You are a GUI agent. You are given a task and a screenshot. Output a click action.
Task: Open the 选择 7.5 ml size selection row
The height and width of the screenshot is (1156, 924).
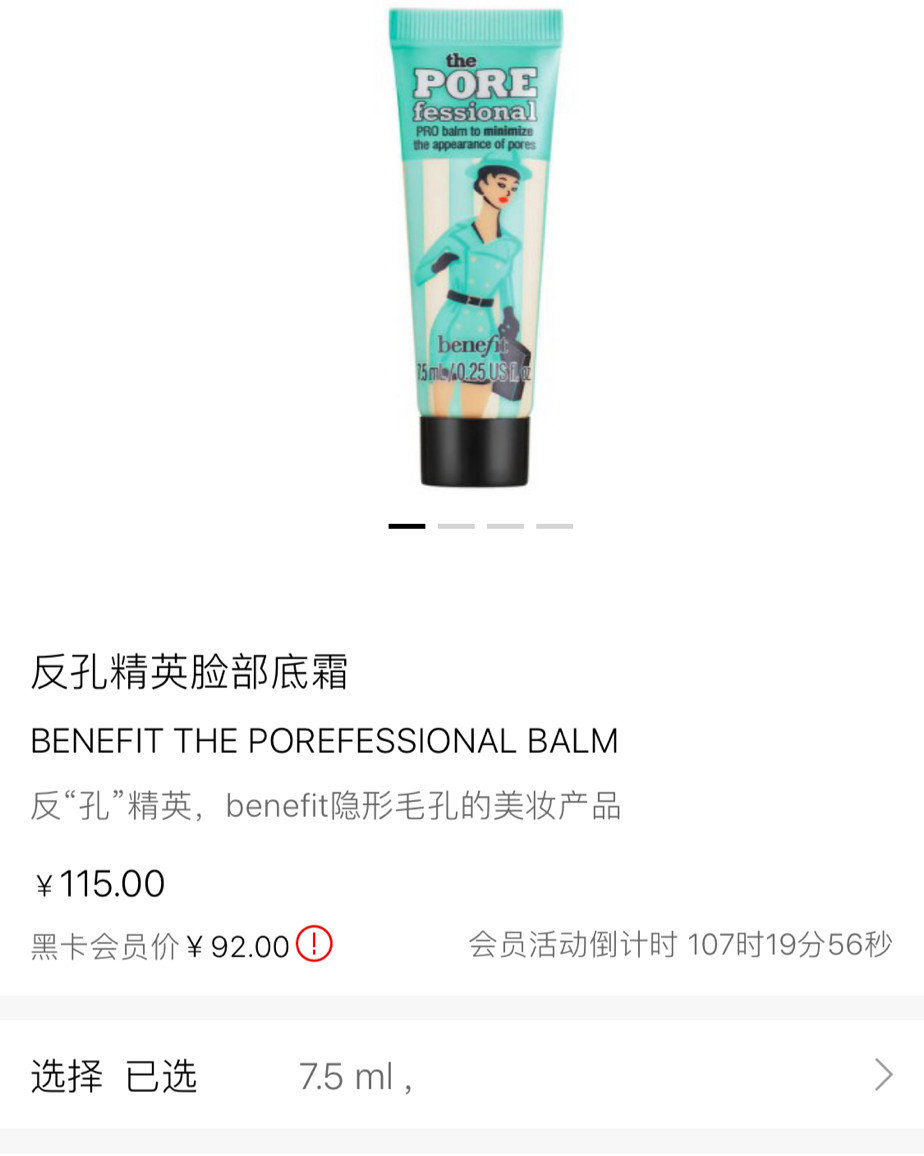click(x=461, y=1075)
